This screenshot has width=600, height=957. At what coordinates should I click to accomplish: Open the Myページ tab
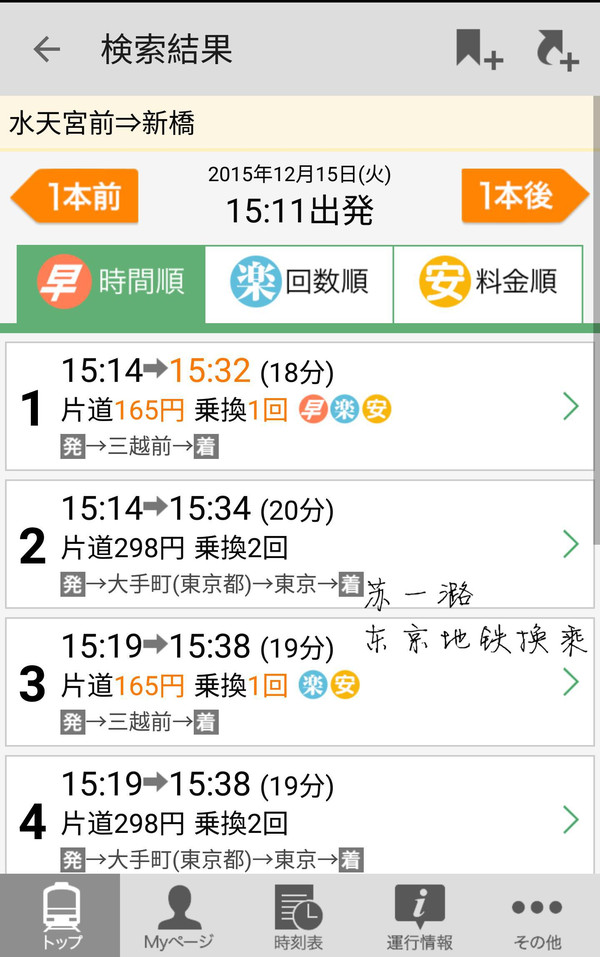click(x=179, y=916)
